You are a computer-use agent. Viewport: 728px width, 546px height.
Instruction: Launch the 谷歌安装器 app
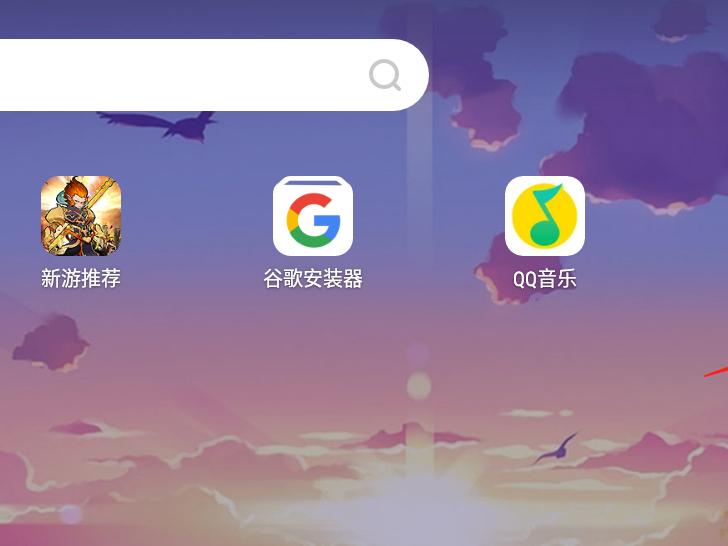click(x=313, y=216)
